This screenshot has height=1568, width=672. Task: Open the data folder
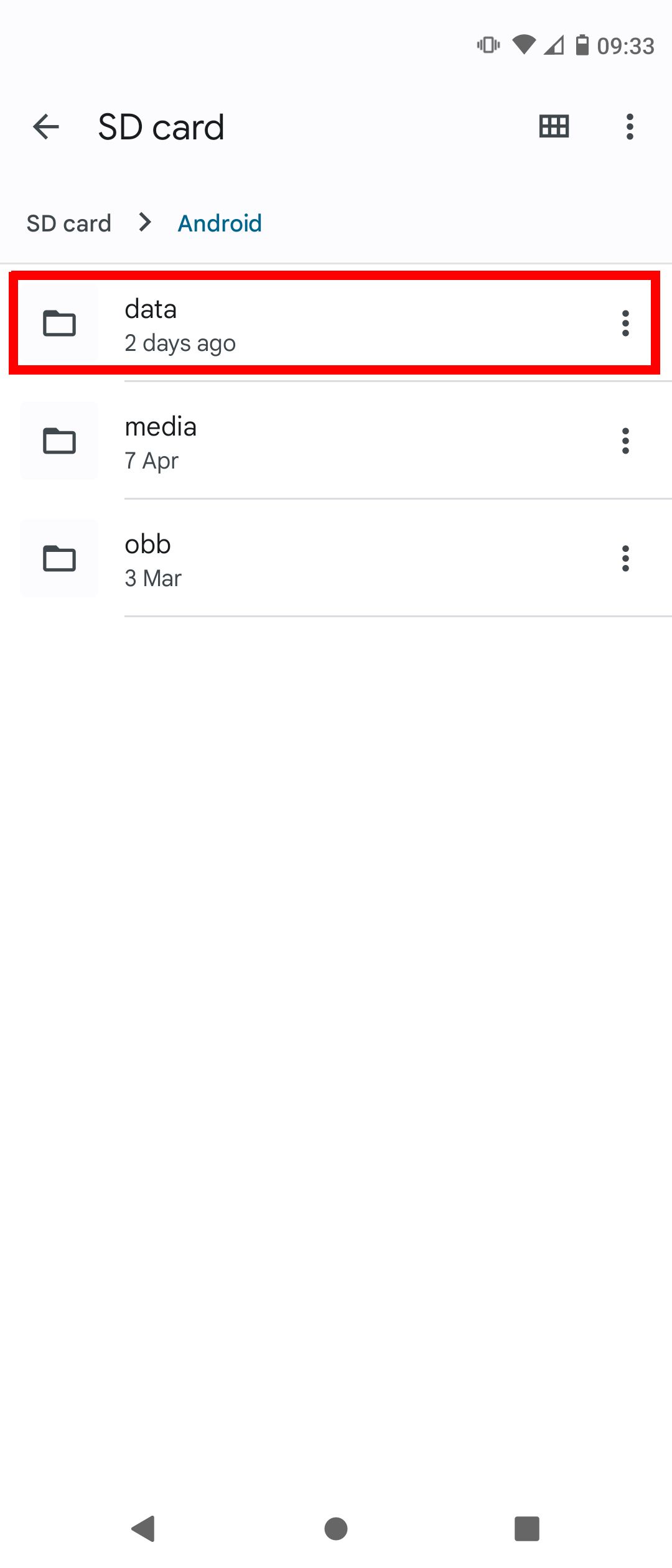tap(311, 324)
